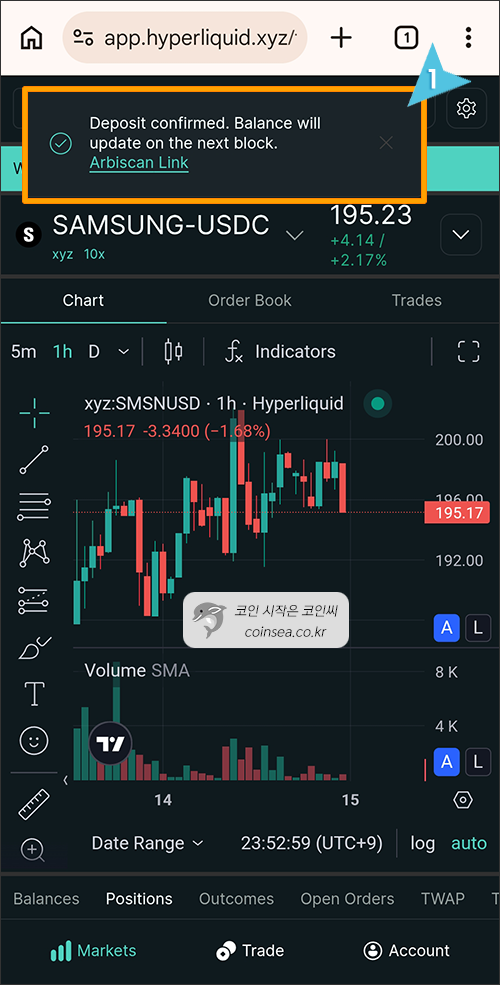Select the trend line drawing tool
500x985 pixels.
pos(34,459)
